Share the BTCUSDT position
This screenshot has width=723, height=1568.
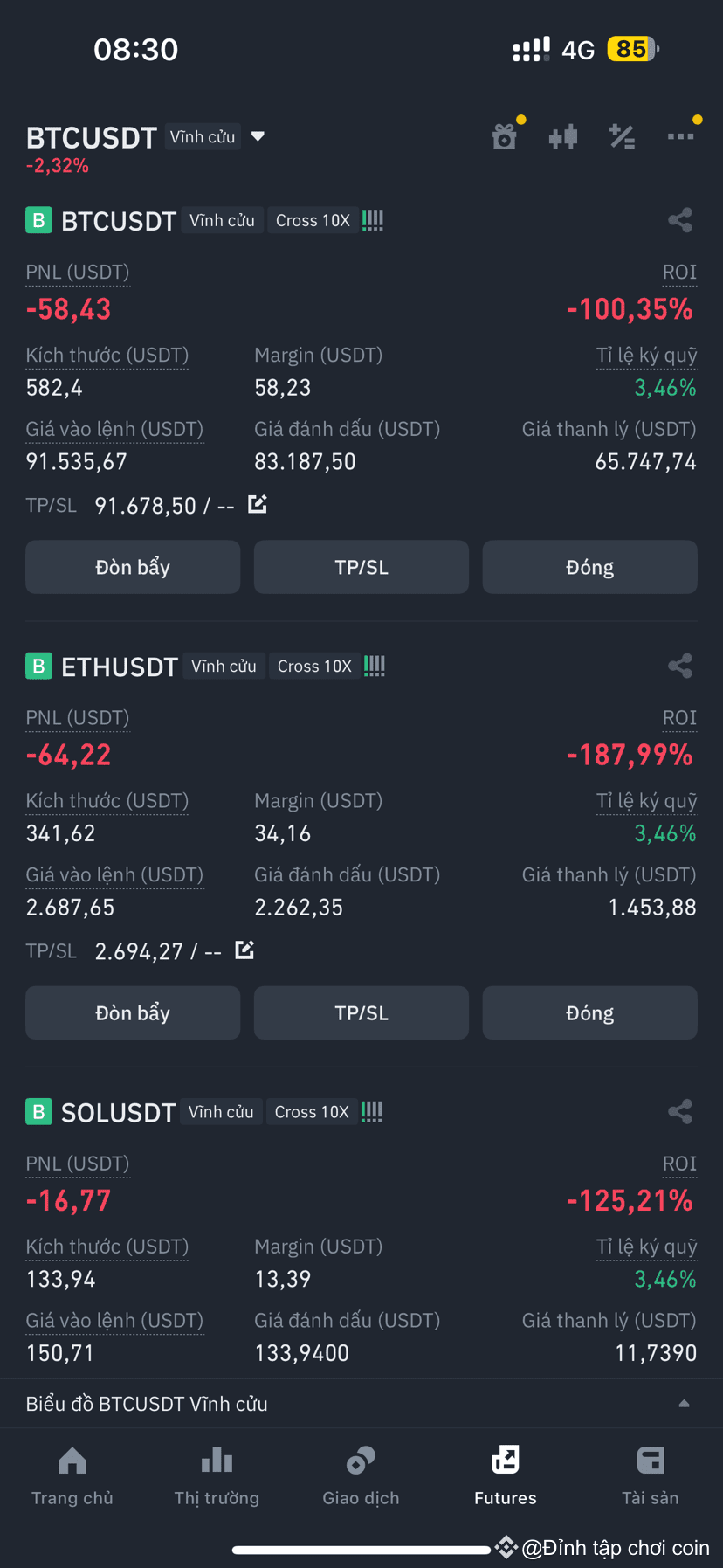coord(680,220)
